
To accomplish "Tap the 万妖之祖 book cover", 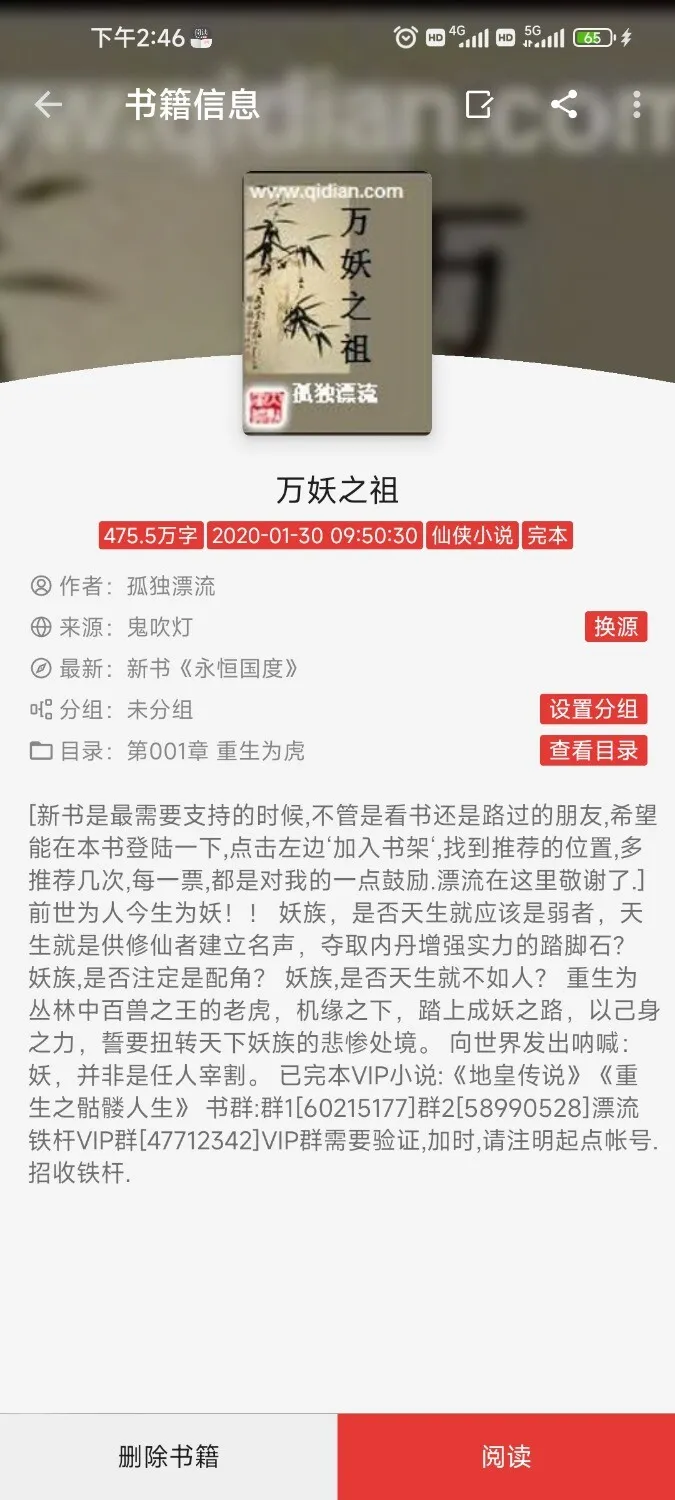I will pyautogui.click(x=337, y=304).
